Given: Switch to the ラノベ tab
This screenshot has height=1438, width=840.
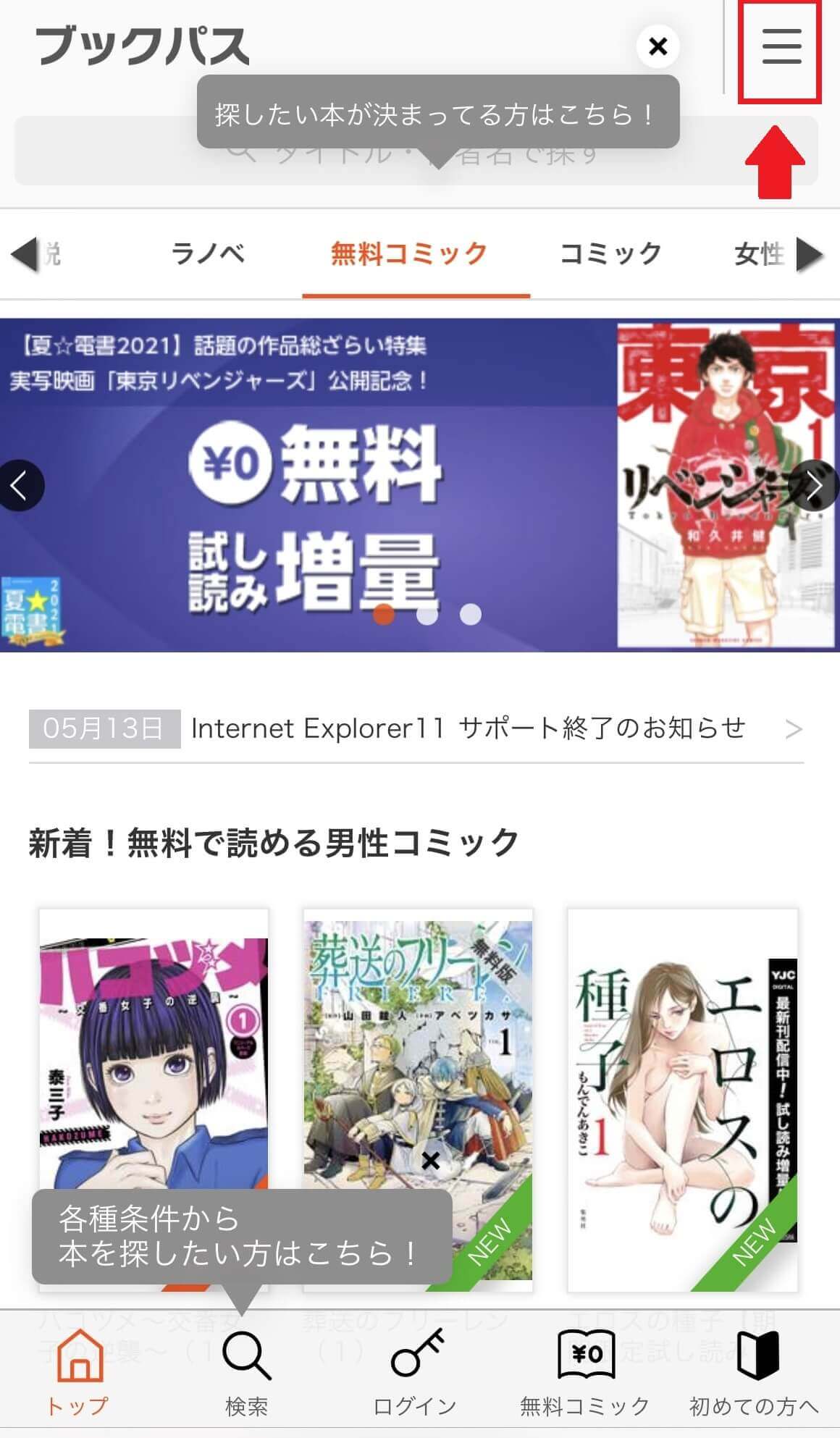Looking at the screenshot, I should [207, 253].
